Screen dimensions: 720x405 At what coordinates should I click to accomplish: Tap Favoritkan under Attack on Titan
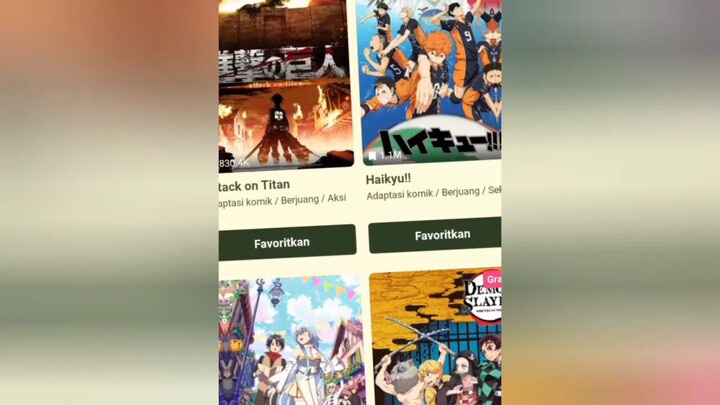283,242
